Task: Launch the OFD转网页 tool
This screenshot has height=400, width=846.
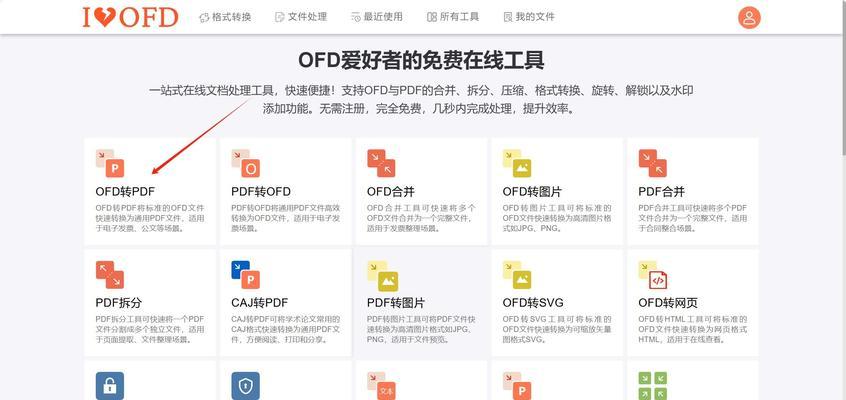Action: pos(692,302)
